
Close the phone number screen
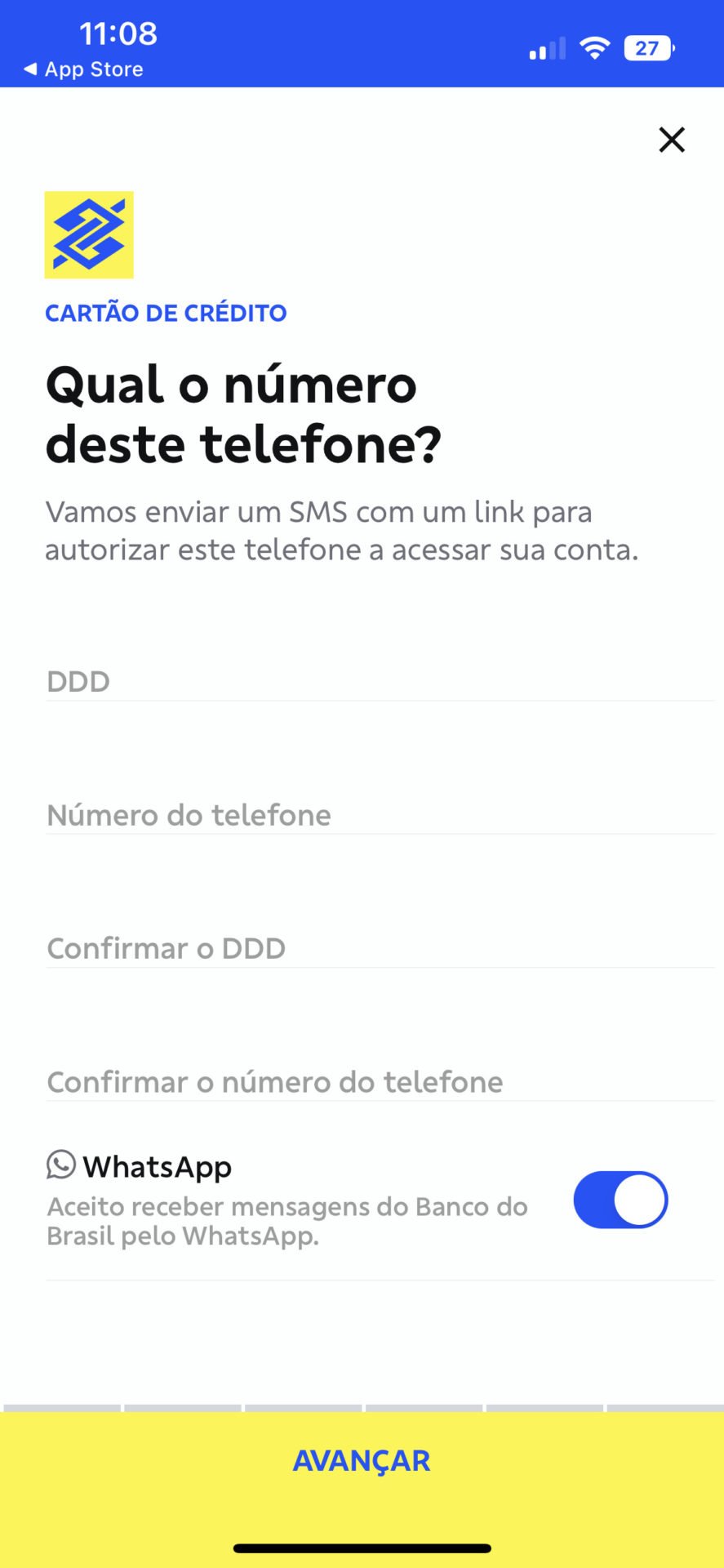pyautogui.click(x=672, y=140)
